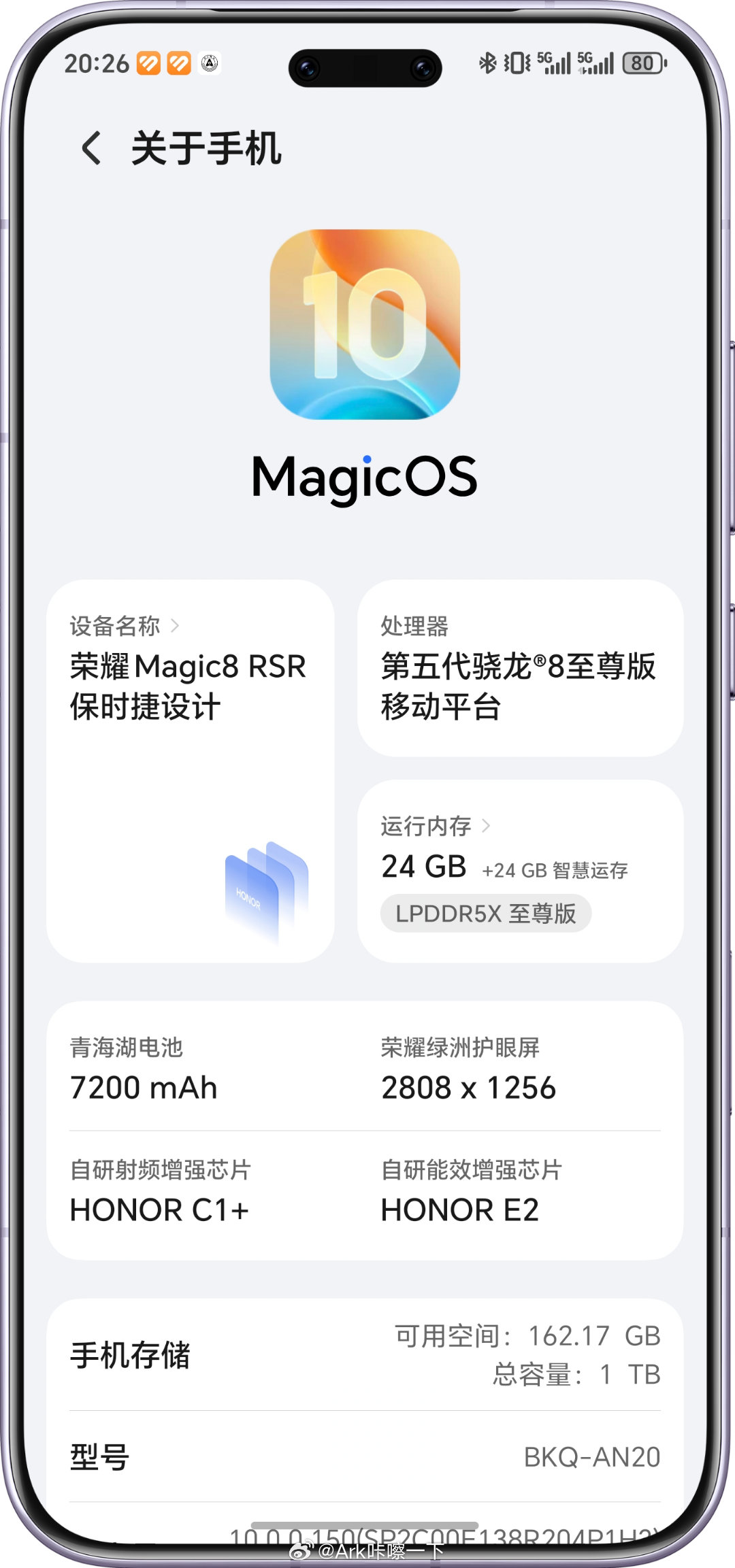This screenshot has height=1568, width=735.
Task: Tap the orange shield icons beside the clock
Action: tap(161, 63)
